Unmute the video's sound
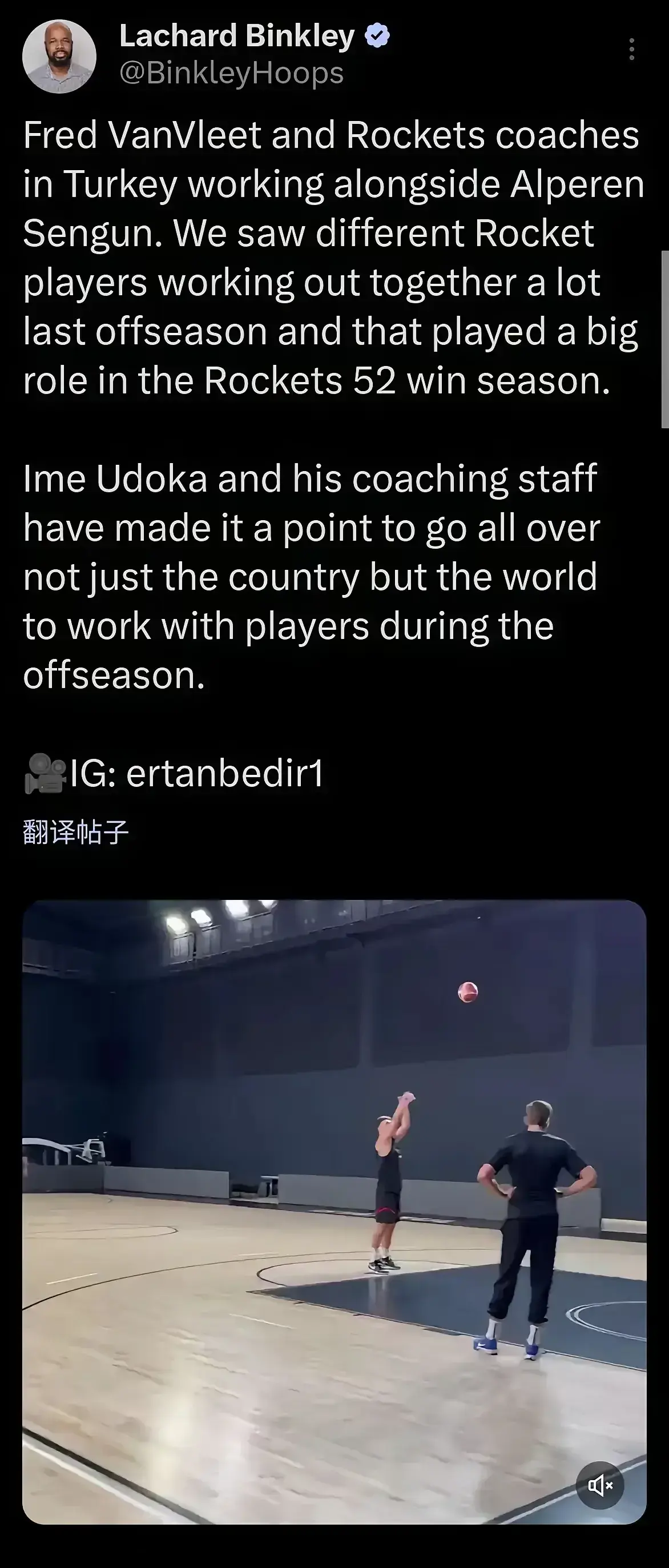Viewport: 669px width, 1568px height. (x=599, y=1486)
